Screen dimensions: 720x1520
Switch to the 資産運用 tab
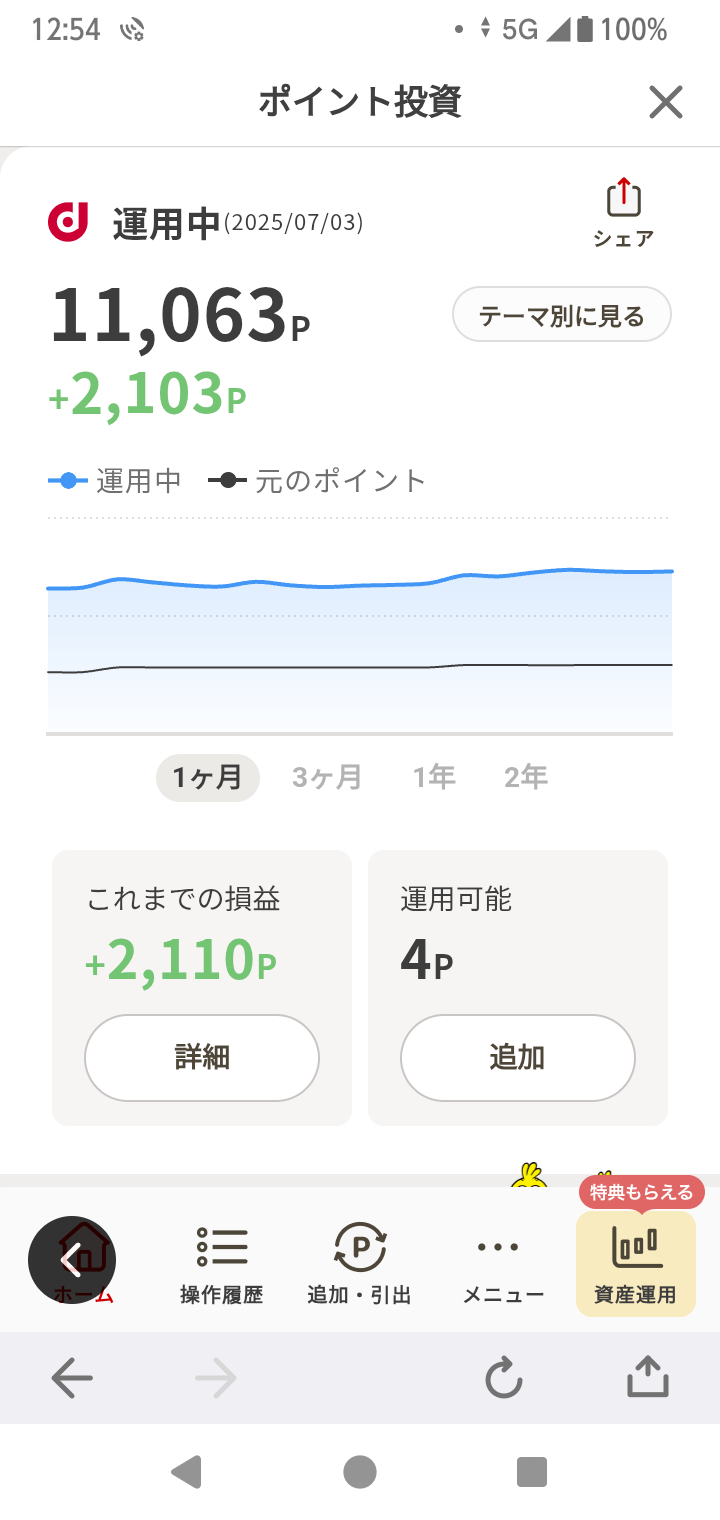click(x=635, y=1262)
